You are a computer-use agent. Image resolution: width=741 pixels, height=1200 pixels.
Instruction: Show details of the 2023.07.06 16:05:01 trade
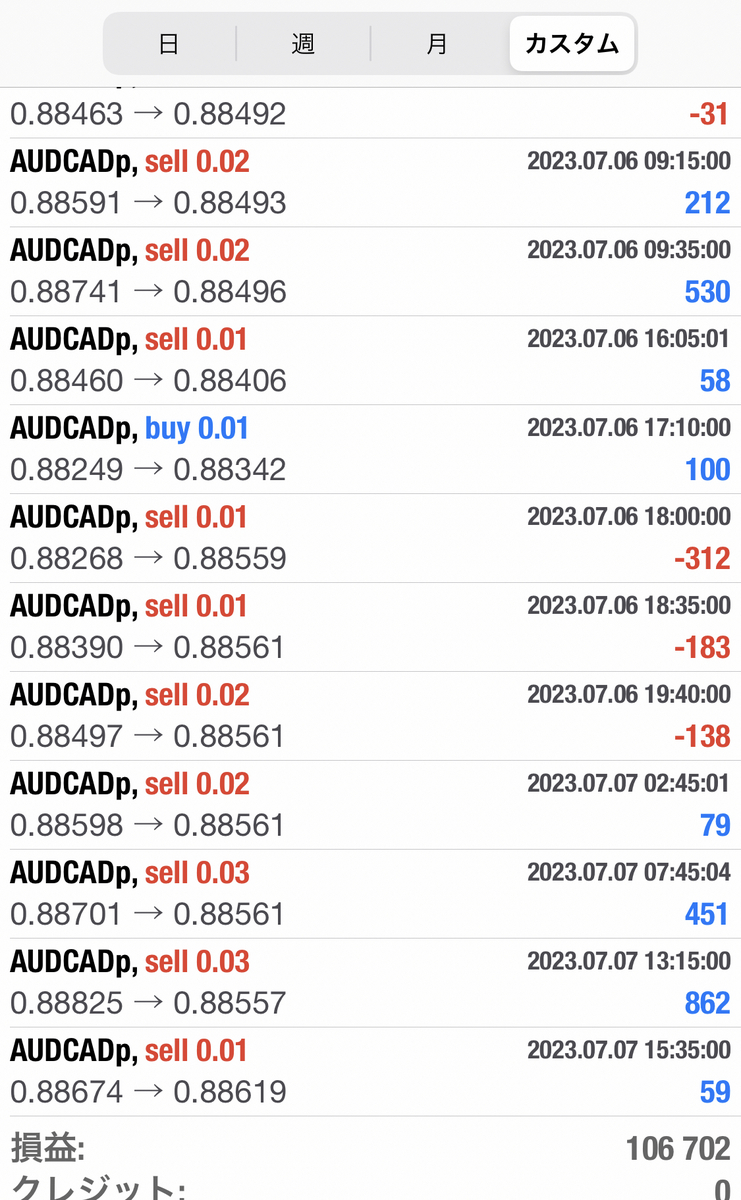pyautogui.click(x=370, y=361)
